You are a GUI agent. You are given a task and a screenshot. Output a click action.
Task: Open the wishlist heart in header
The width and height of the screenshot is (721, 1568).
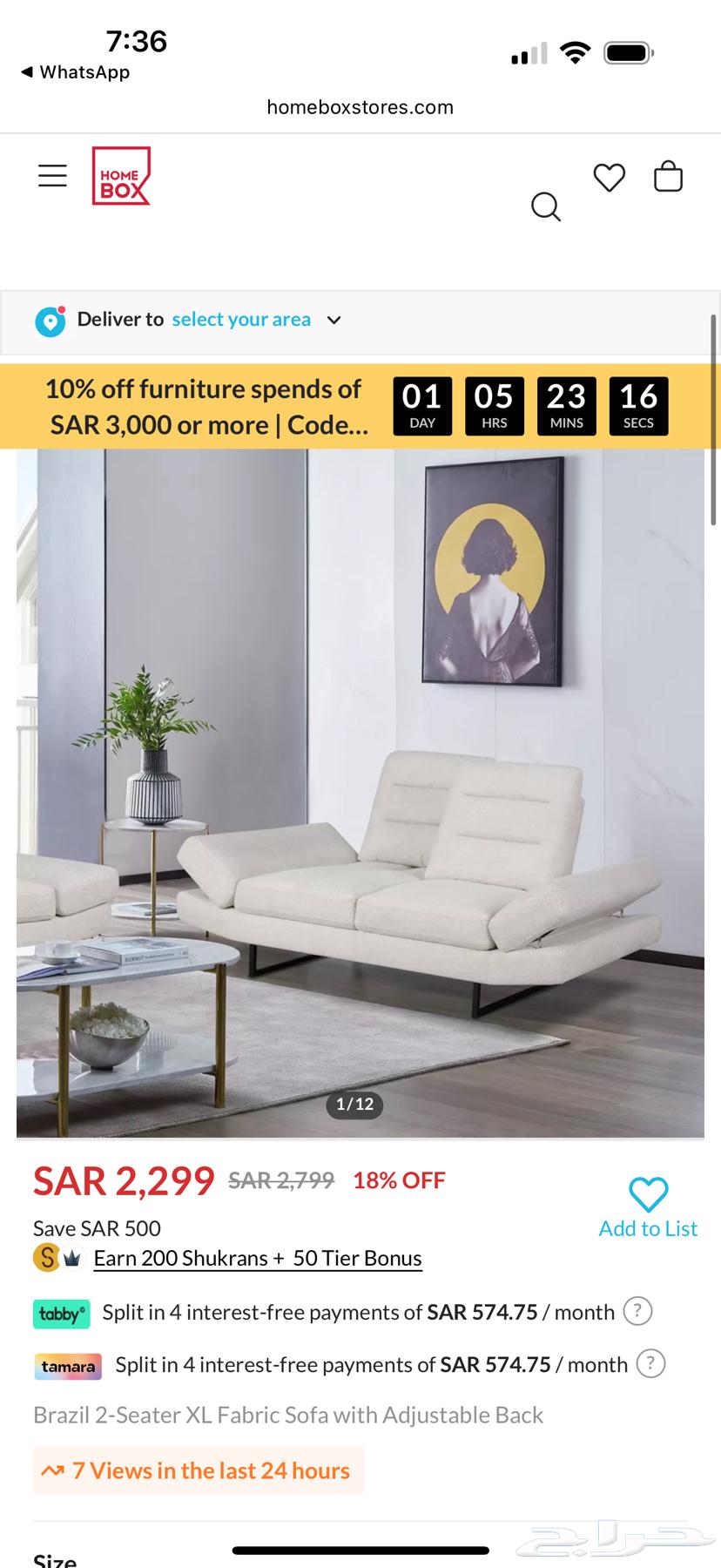click(609, 178)
